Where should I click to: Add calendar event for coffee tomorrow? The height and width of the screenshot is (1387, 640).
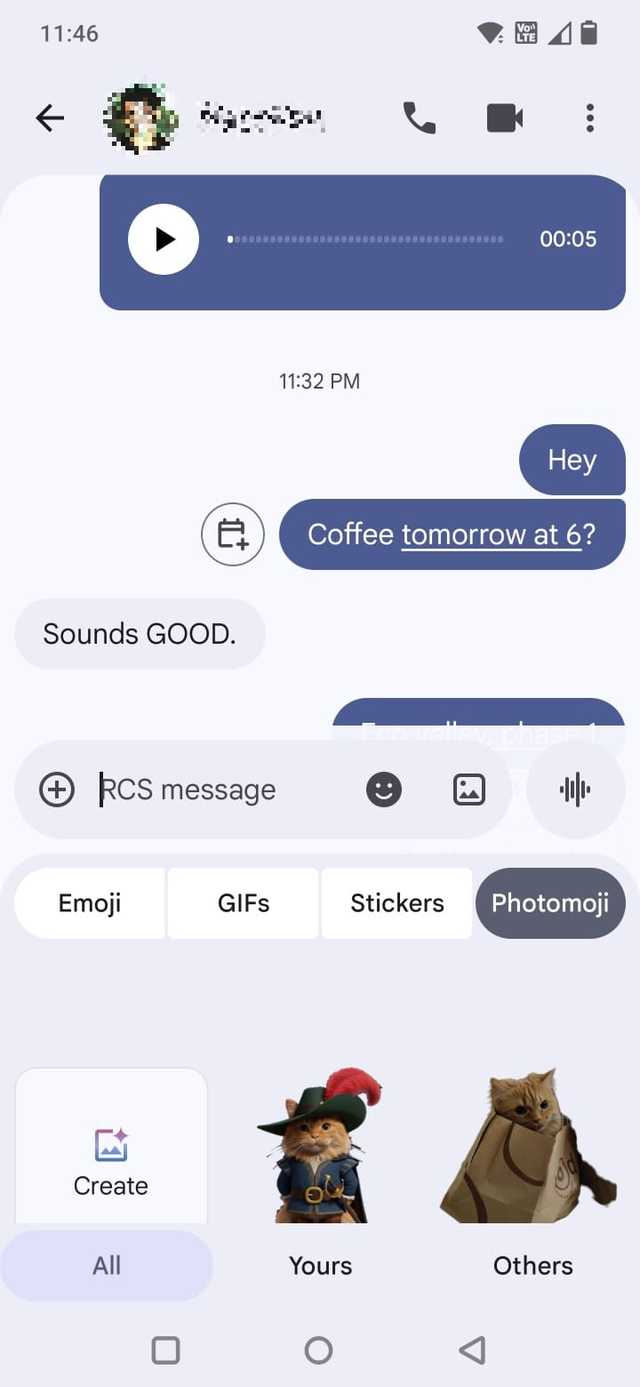point(233,534)
